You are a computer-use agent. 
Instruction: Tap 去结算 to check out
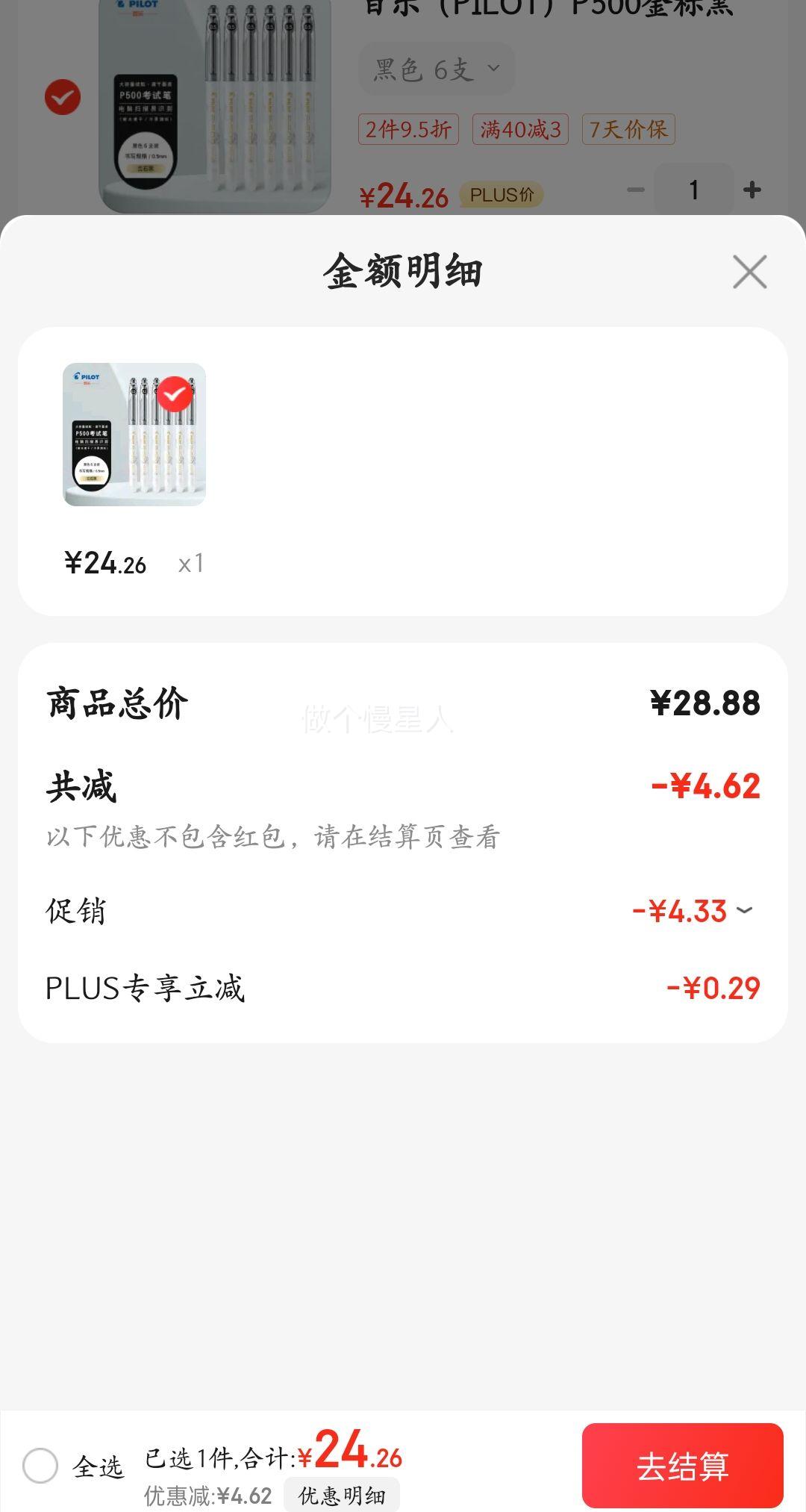682,1466
